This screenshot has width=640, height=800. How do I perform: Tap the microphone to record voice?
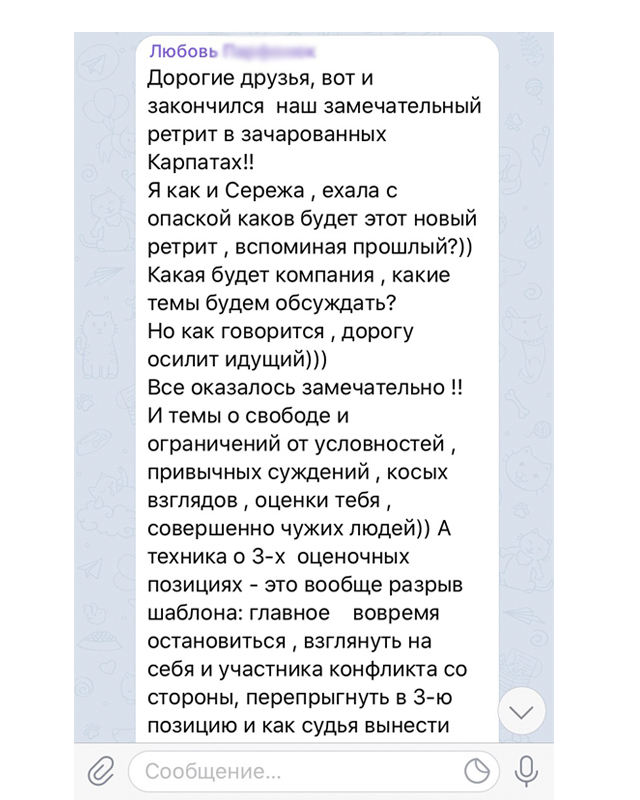click(x=527, y=771)
